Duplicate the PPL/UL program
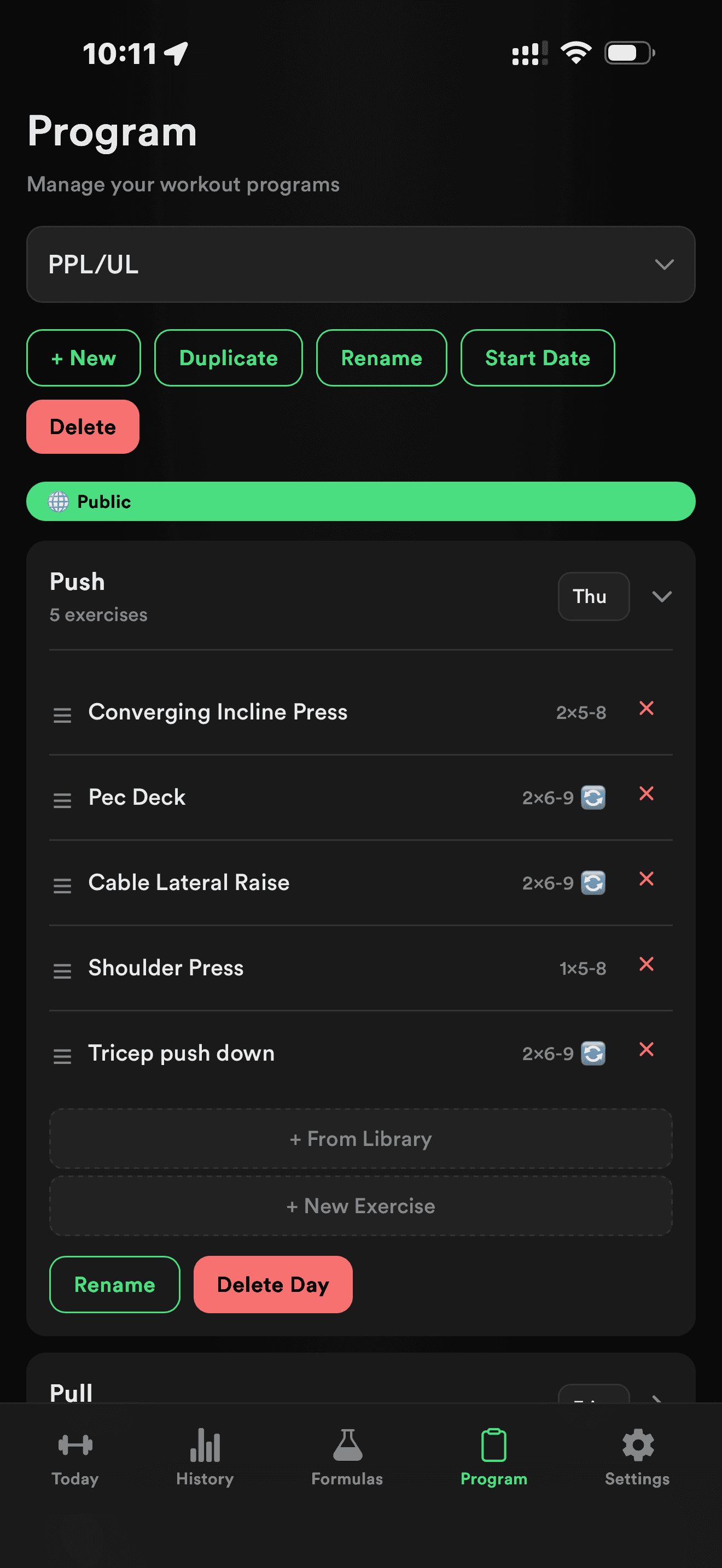The width and height of the screenshot is (722, 1568). coord(228,358)
